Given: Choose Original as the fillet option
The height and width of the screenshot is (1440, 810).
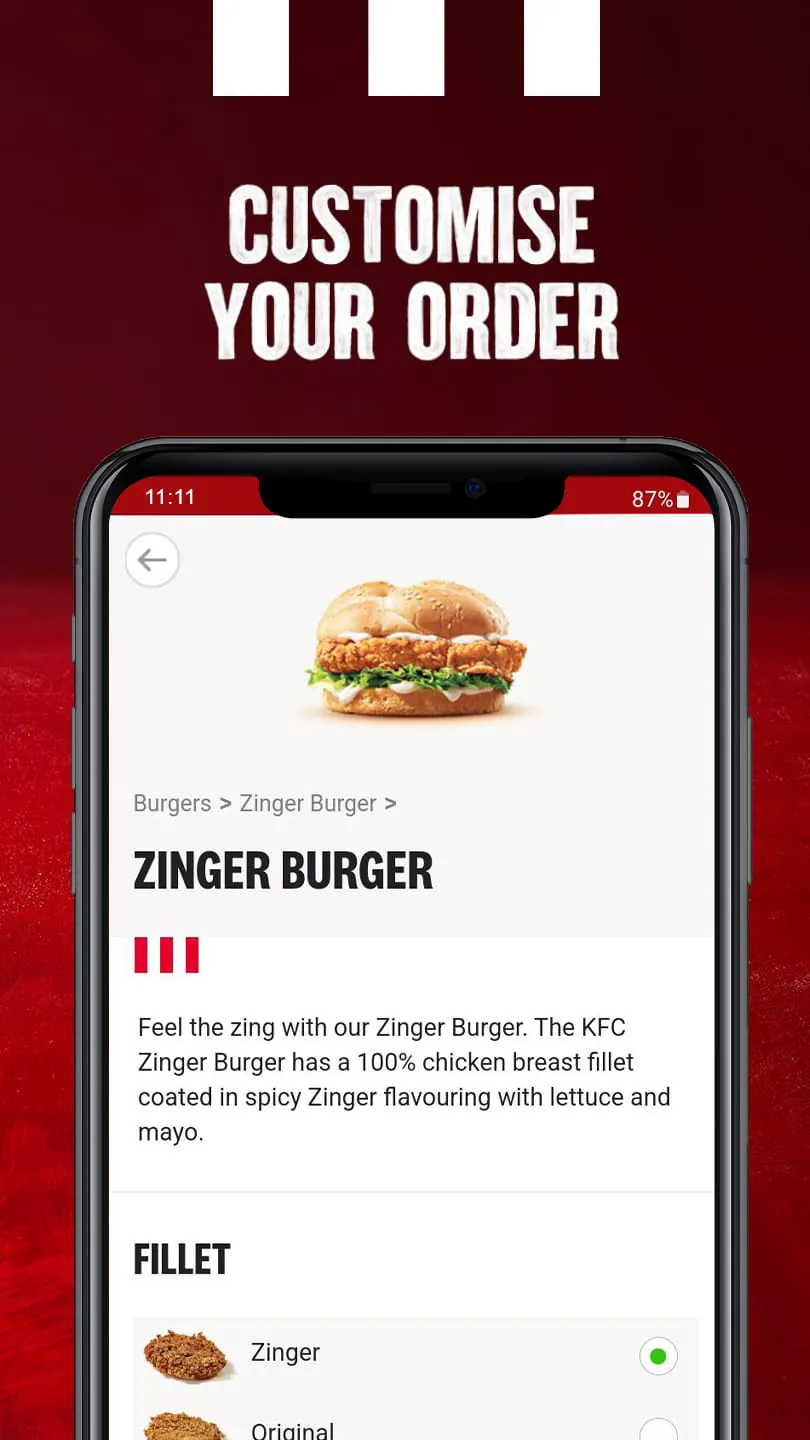Looking at the screenshot, I should [x=293, y=1428].
